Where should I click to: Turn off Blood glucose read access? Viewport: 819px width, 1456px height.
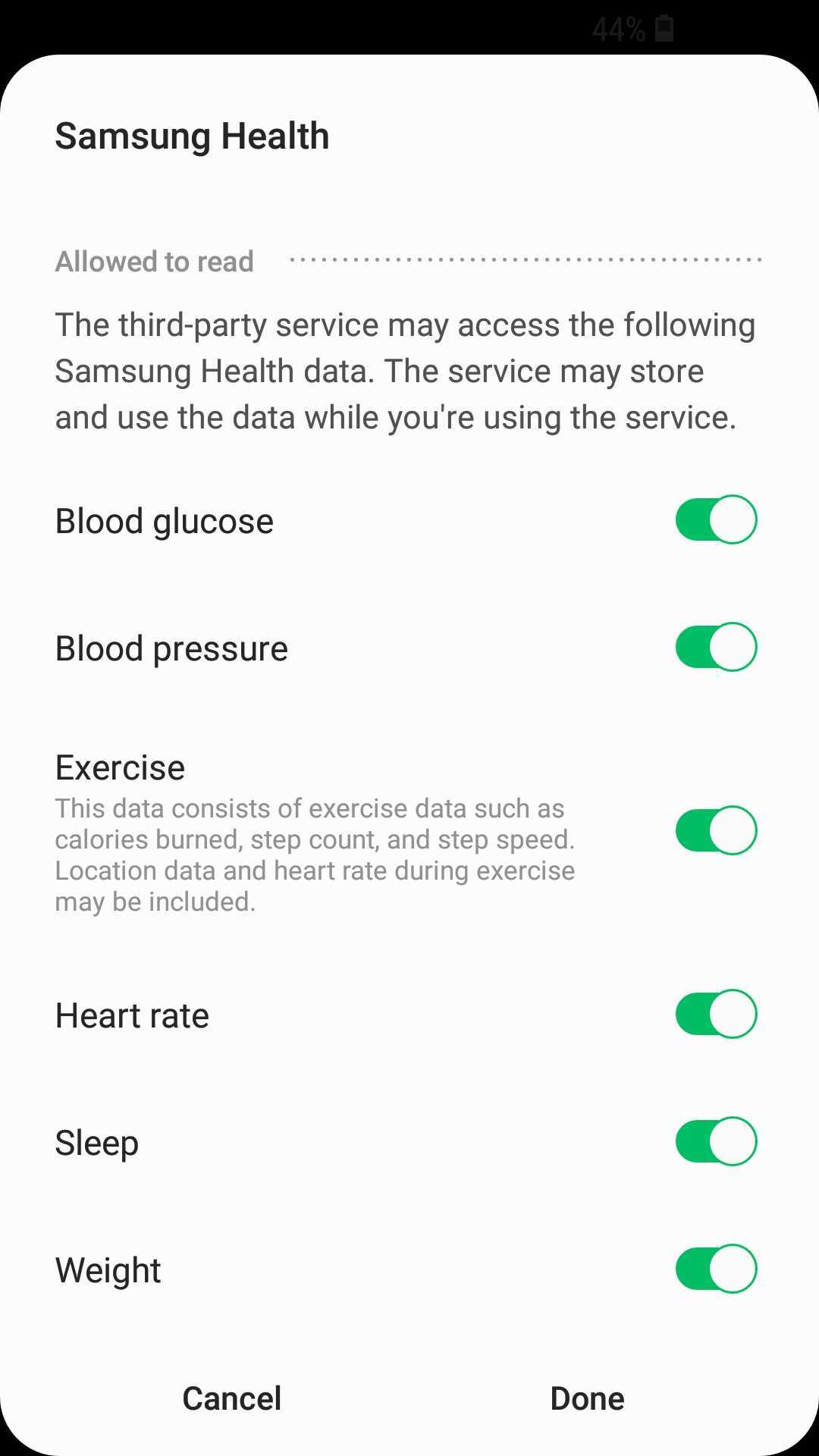[x=716, y=519]
